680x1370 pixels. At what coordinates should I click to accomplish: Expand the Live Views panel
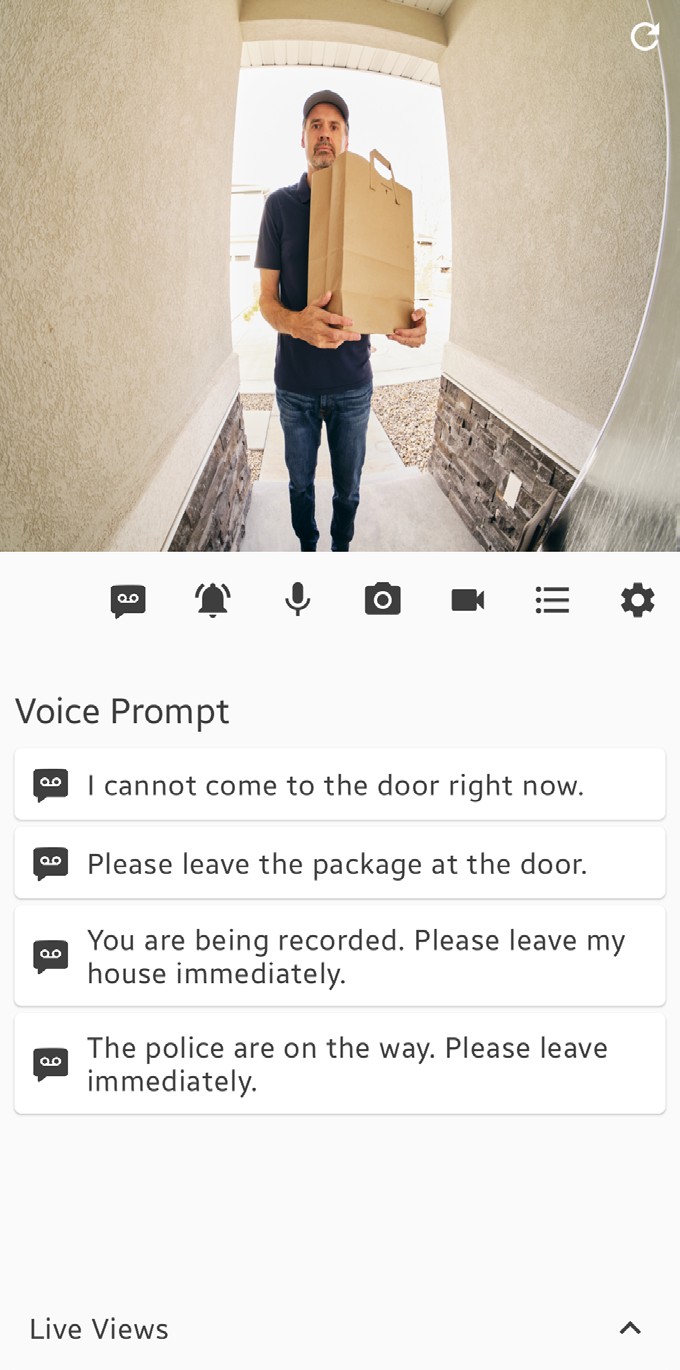(629, 1328)
